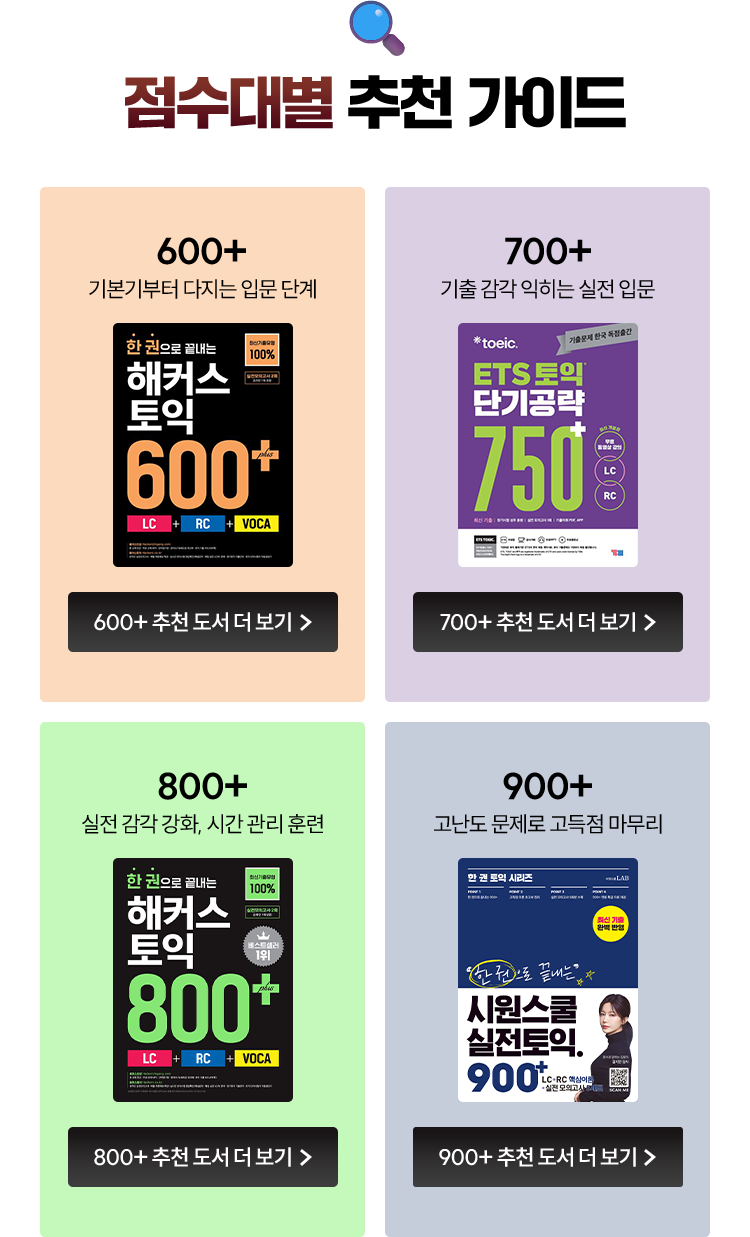View more 800+ recommended books
750x1237 pixels.
[x=203, y=1157]
